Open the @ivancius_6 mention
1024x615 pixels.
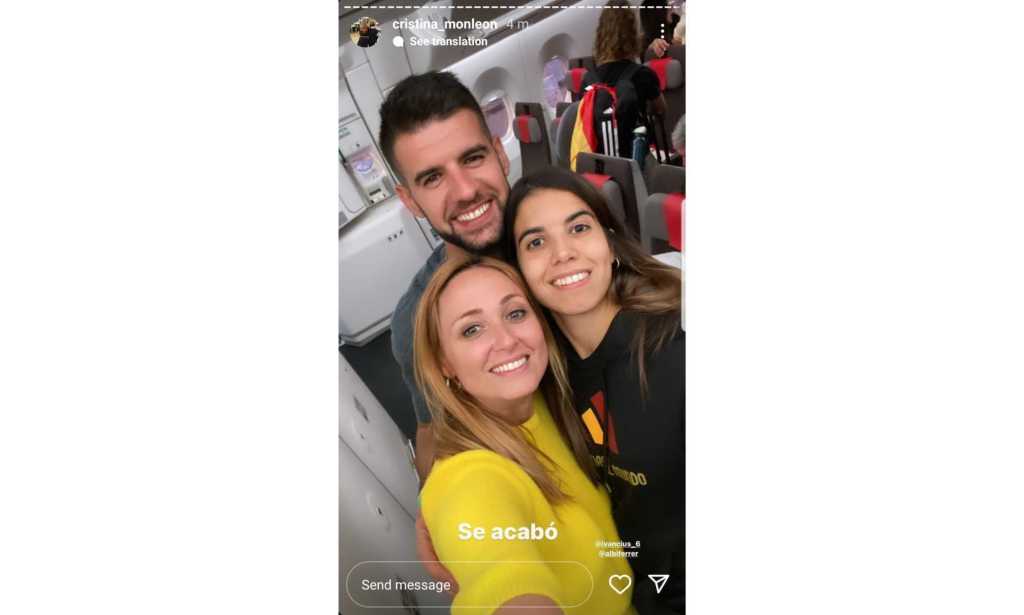pyautogui.click(x=617, y=544)
